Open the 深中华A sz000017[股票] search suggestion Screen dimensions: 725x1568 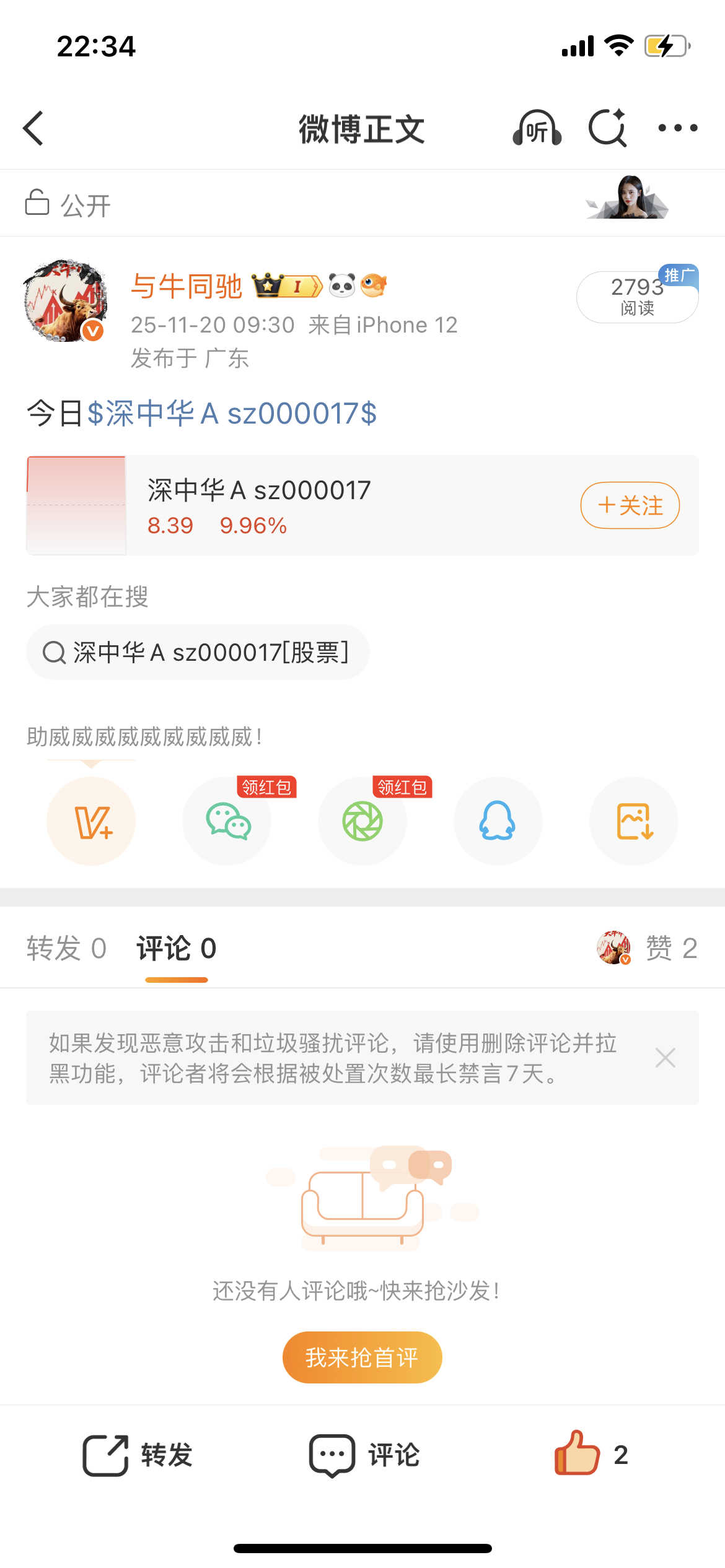pos(198,651)
